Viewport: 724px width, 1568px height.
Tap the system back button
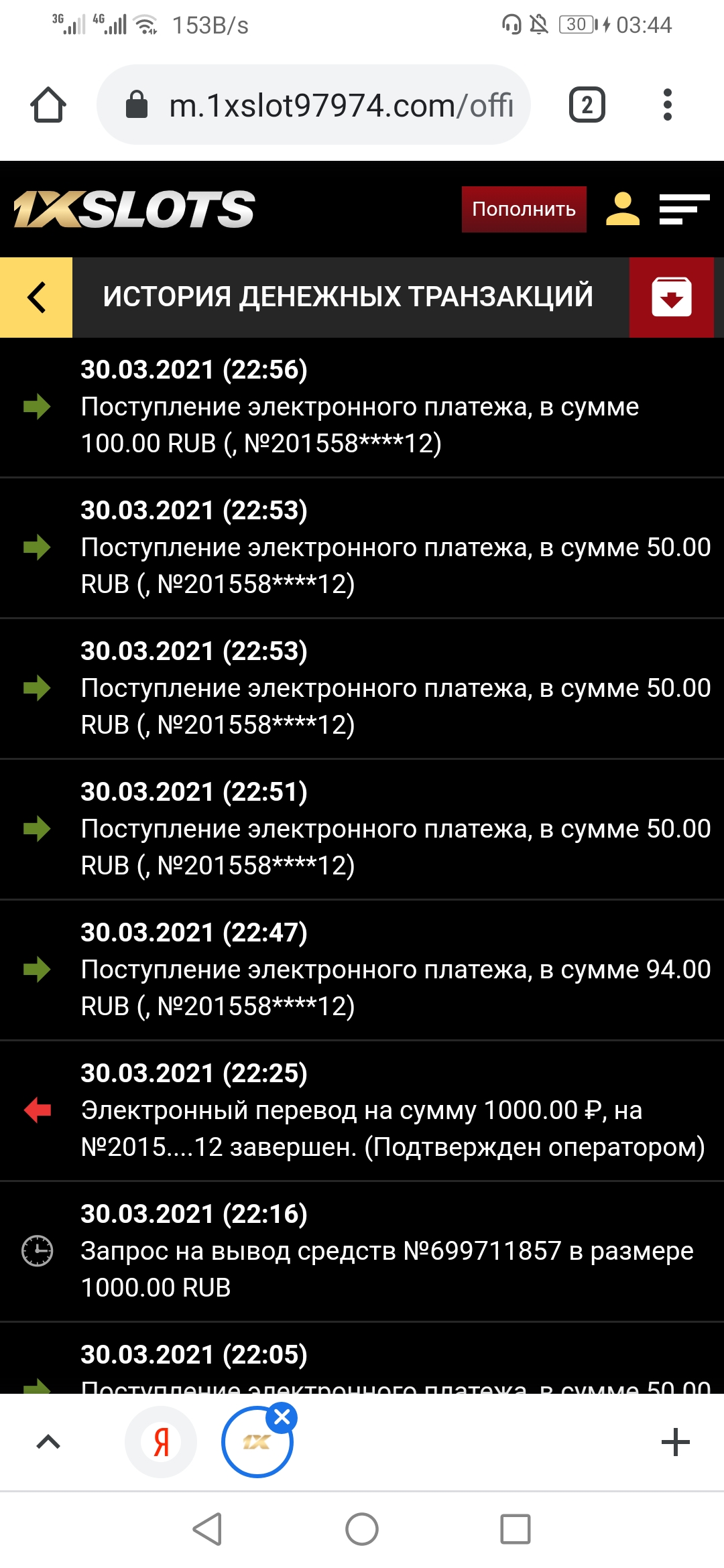click(208, 1529)
